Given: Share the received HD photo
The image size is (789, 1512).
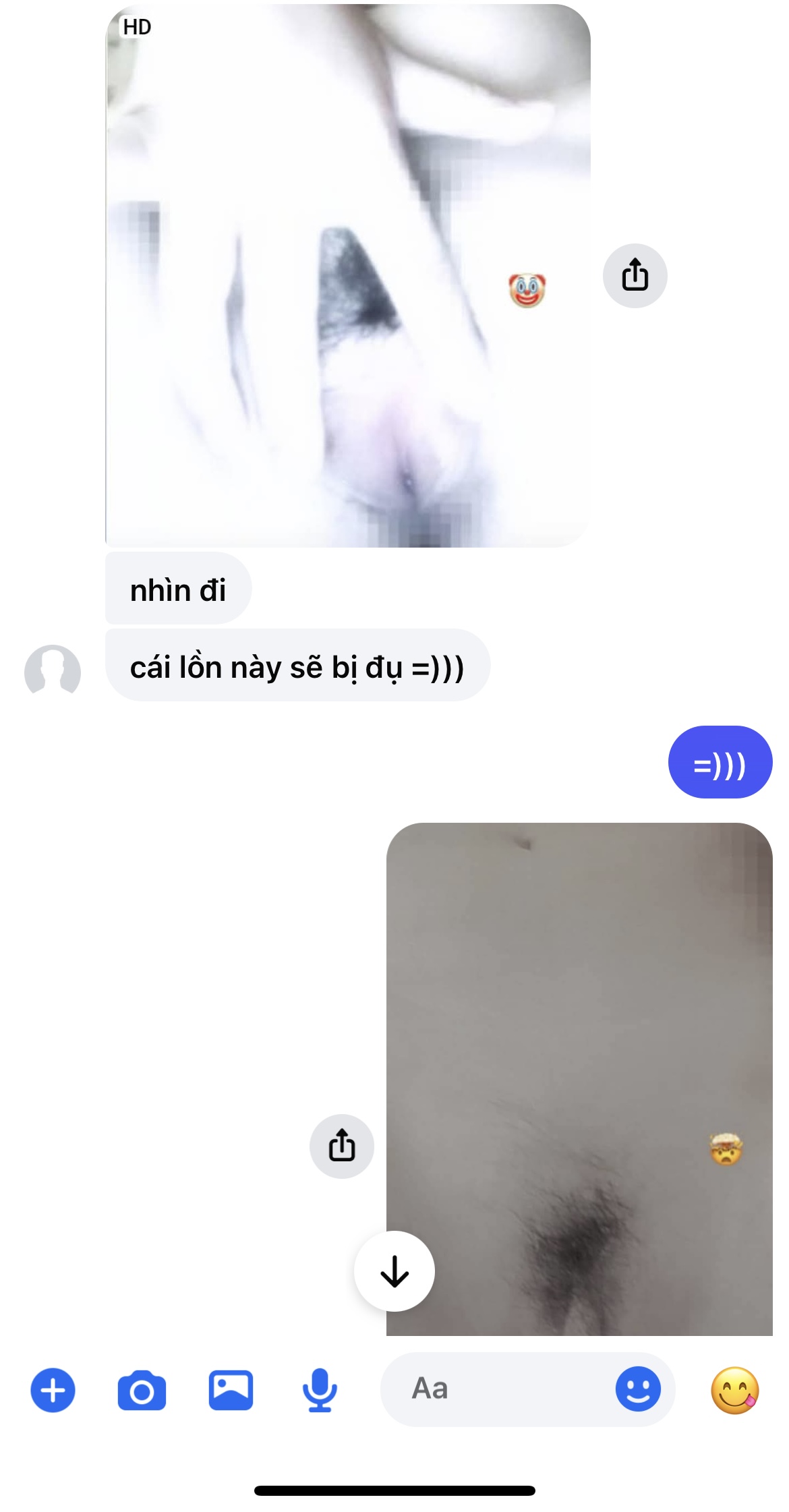Looking at the screenshot, I should (635, 276).
